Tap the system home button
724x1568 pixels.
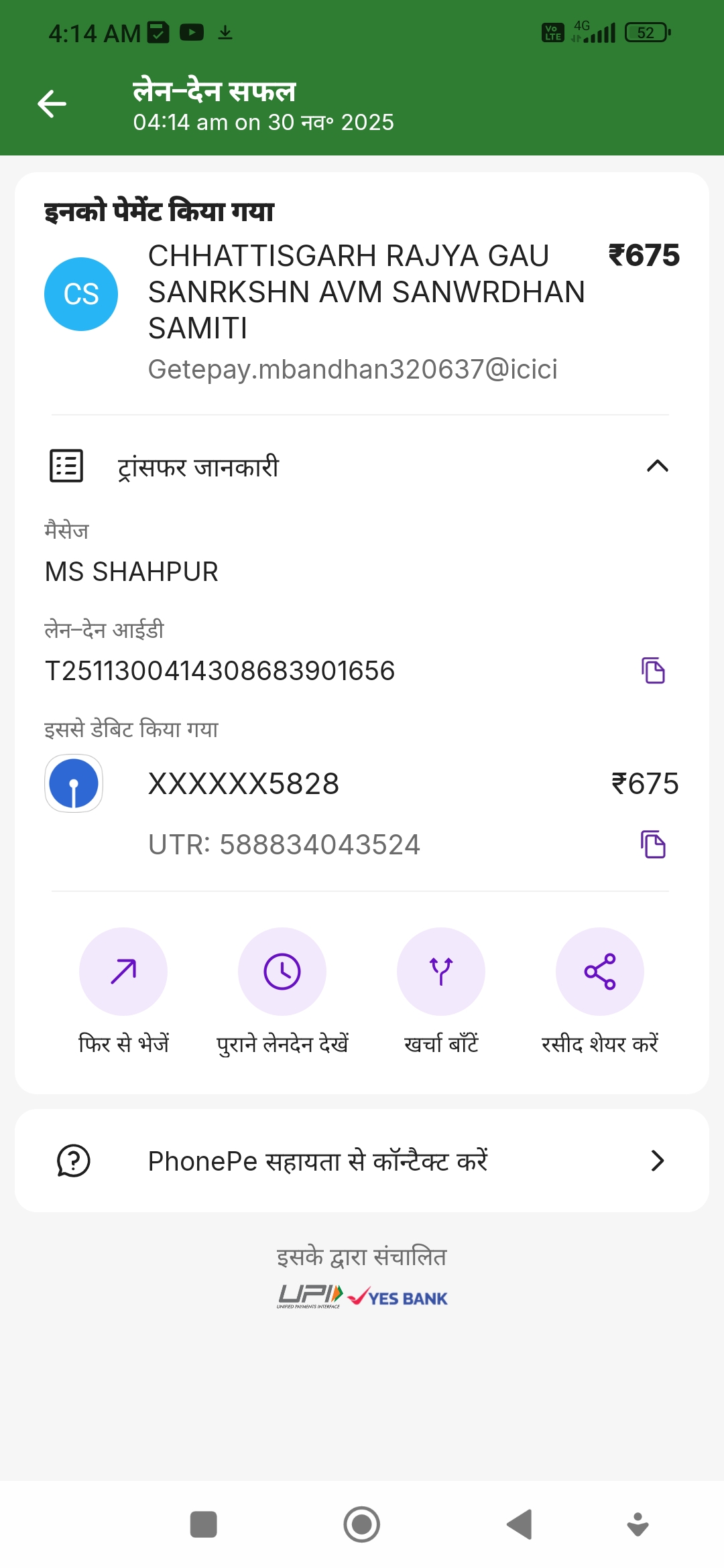(362, 1524)
